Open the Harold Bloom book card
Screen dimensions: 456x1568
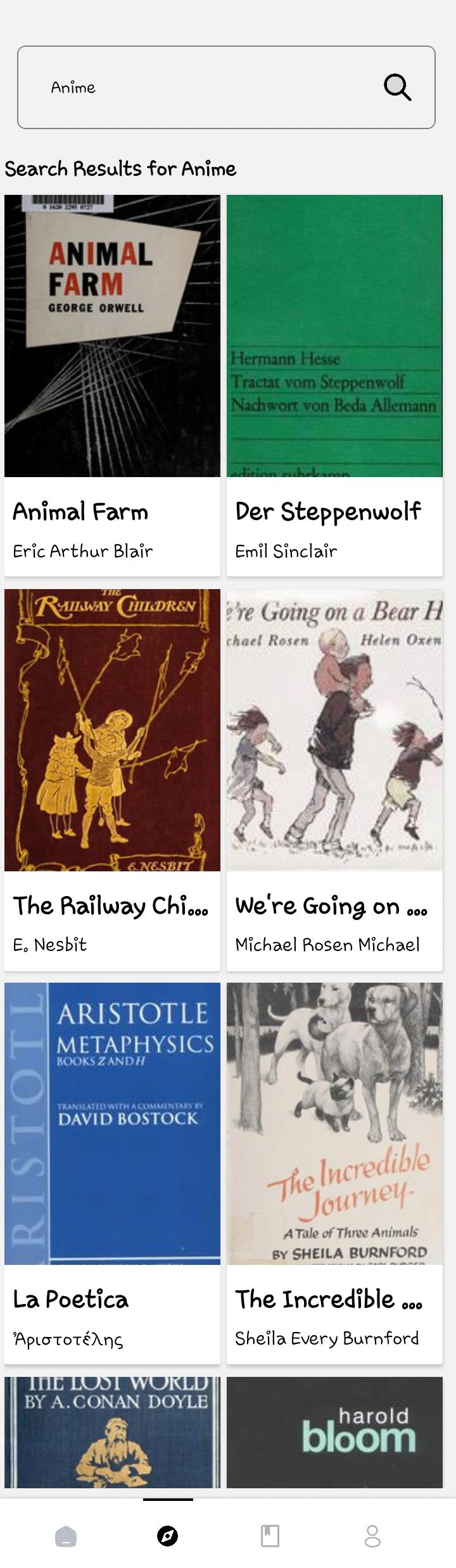pos(334,1432)
